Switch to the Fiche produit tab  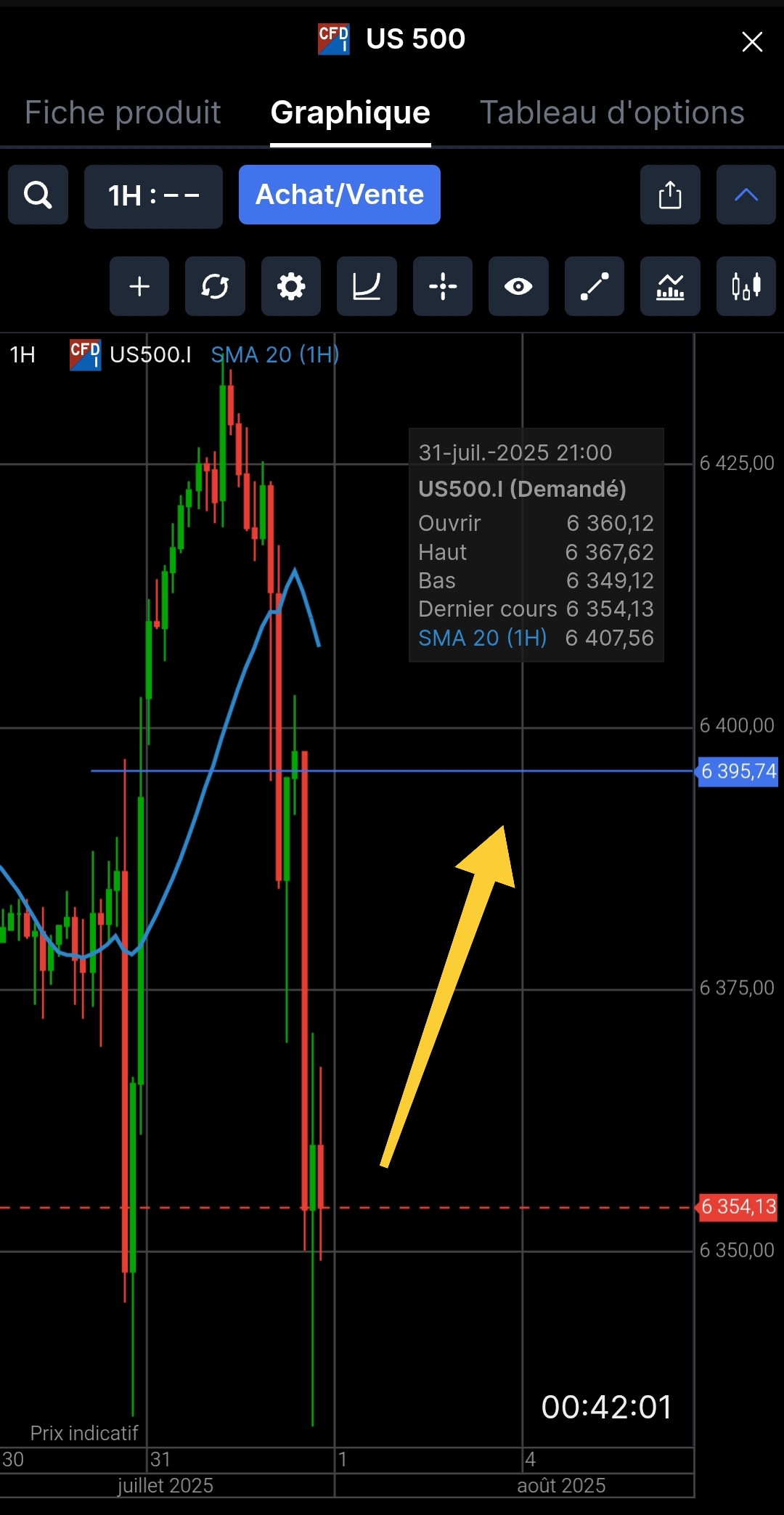pos(123,113)
